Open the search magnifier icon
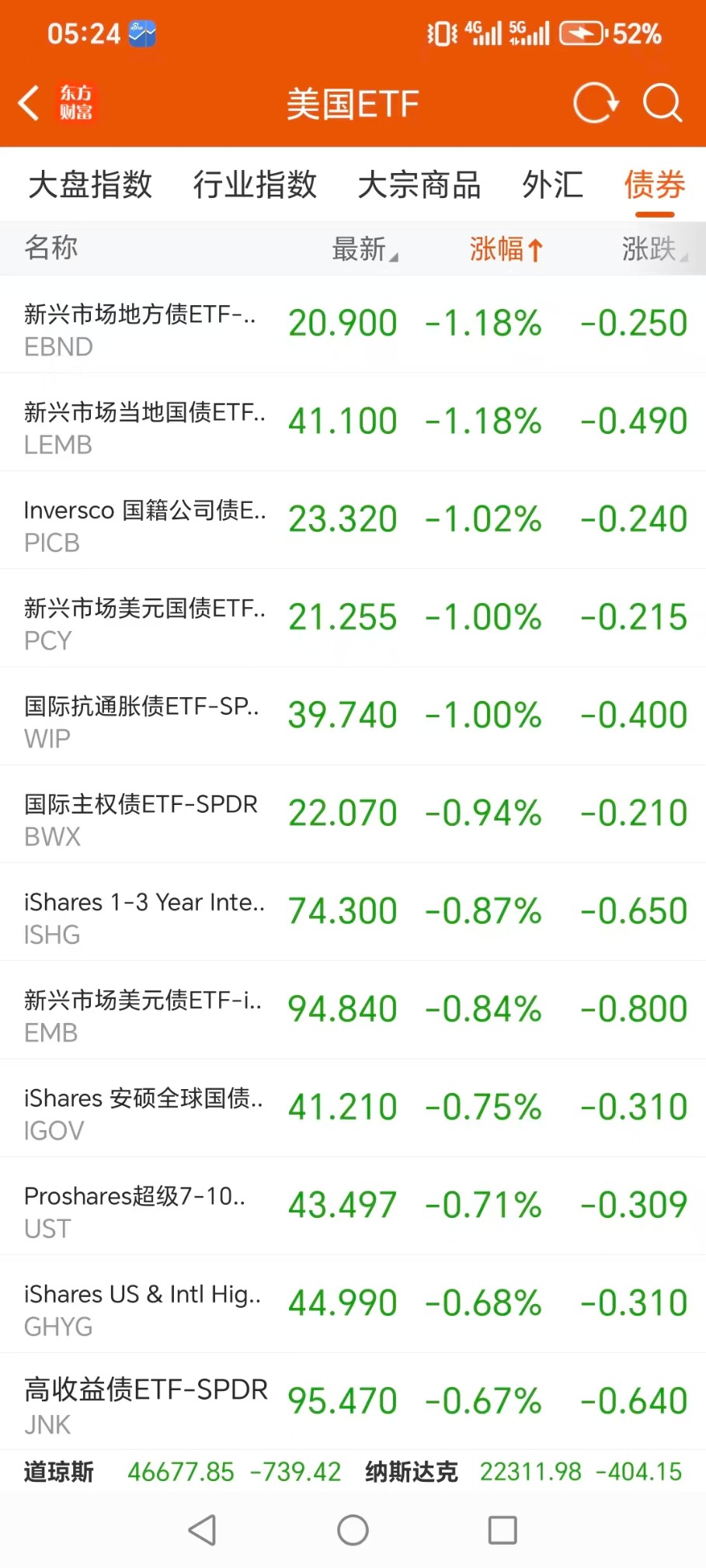 tap(662, 103)
